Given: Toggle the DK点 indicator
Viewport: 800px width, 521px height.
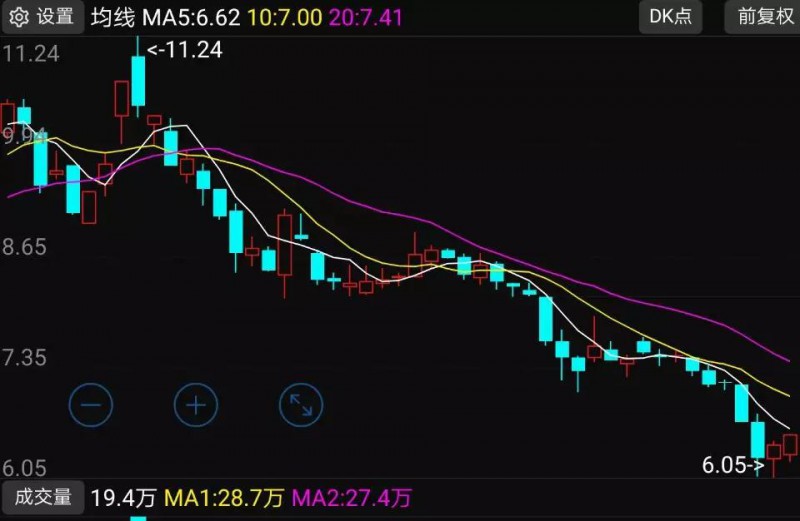Looking at the screenshot, I should click(669, 16).
